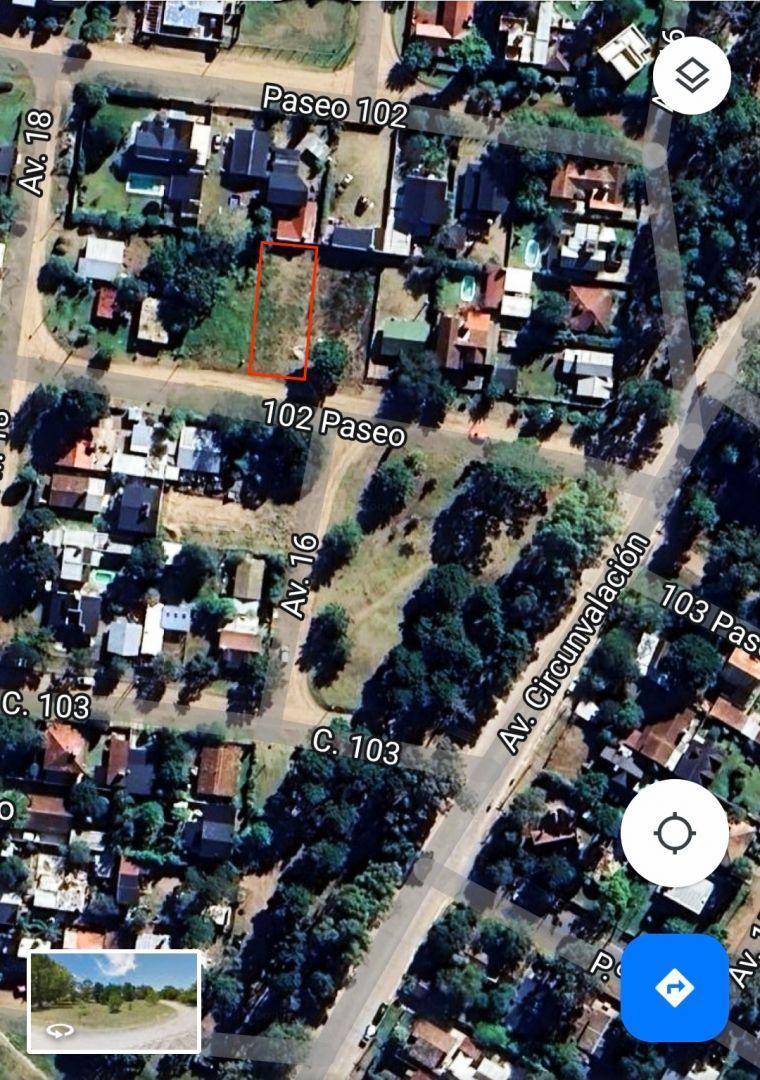
Task: Open the Street View preview thumbnail
Action: (114, 1001)
